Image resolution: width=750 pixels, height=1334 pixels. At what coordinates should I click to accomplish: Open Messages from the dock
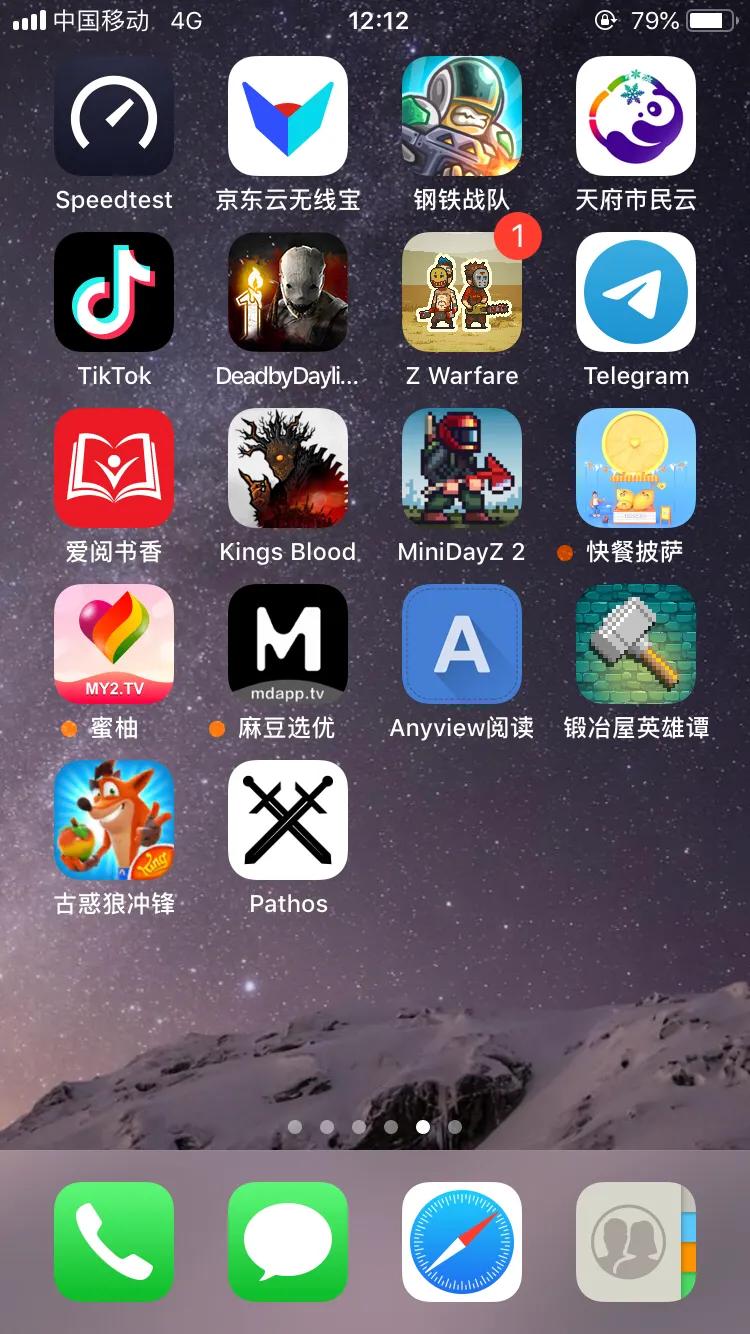point(288,1242)
